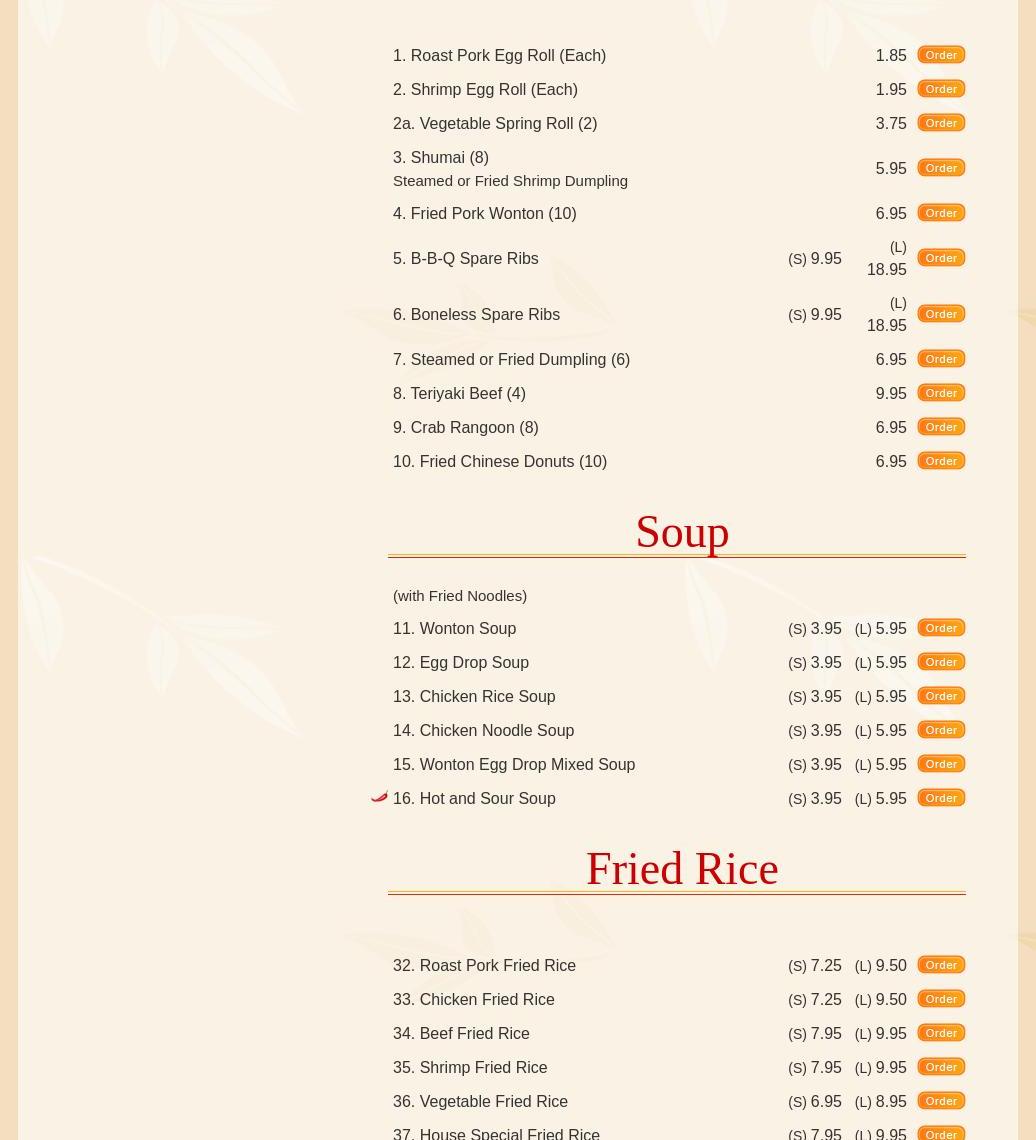Add Teriyaki Beef to order
Image resolution: width=1036 pixels, height=1140 pixels.
click(941, 393)
